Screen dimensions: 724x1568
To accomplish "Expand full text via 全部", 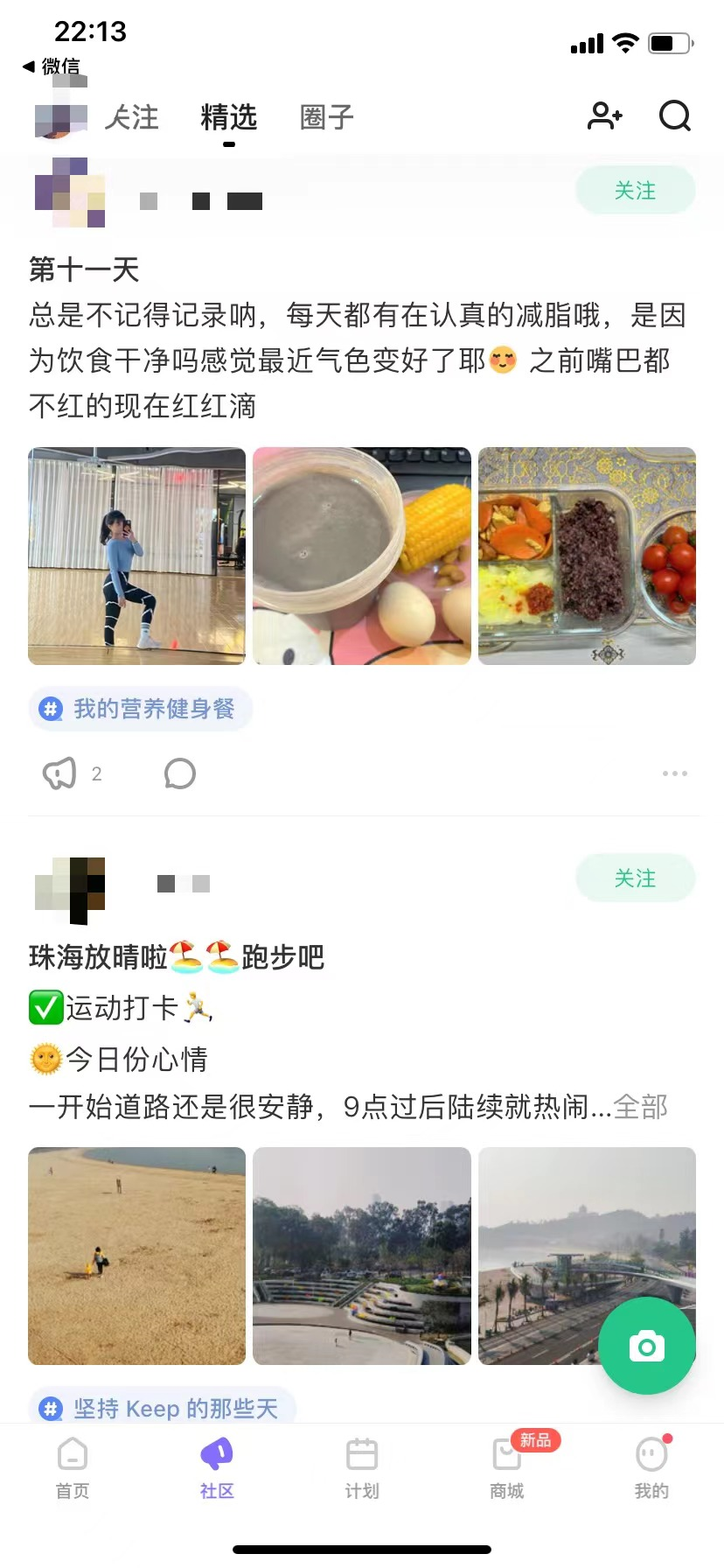I will click(640, 1107).
